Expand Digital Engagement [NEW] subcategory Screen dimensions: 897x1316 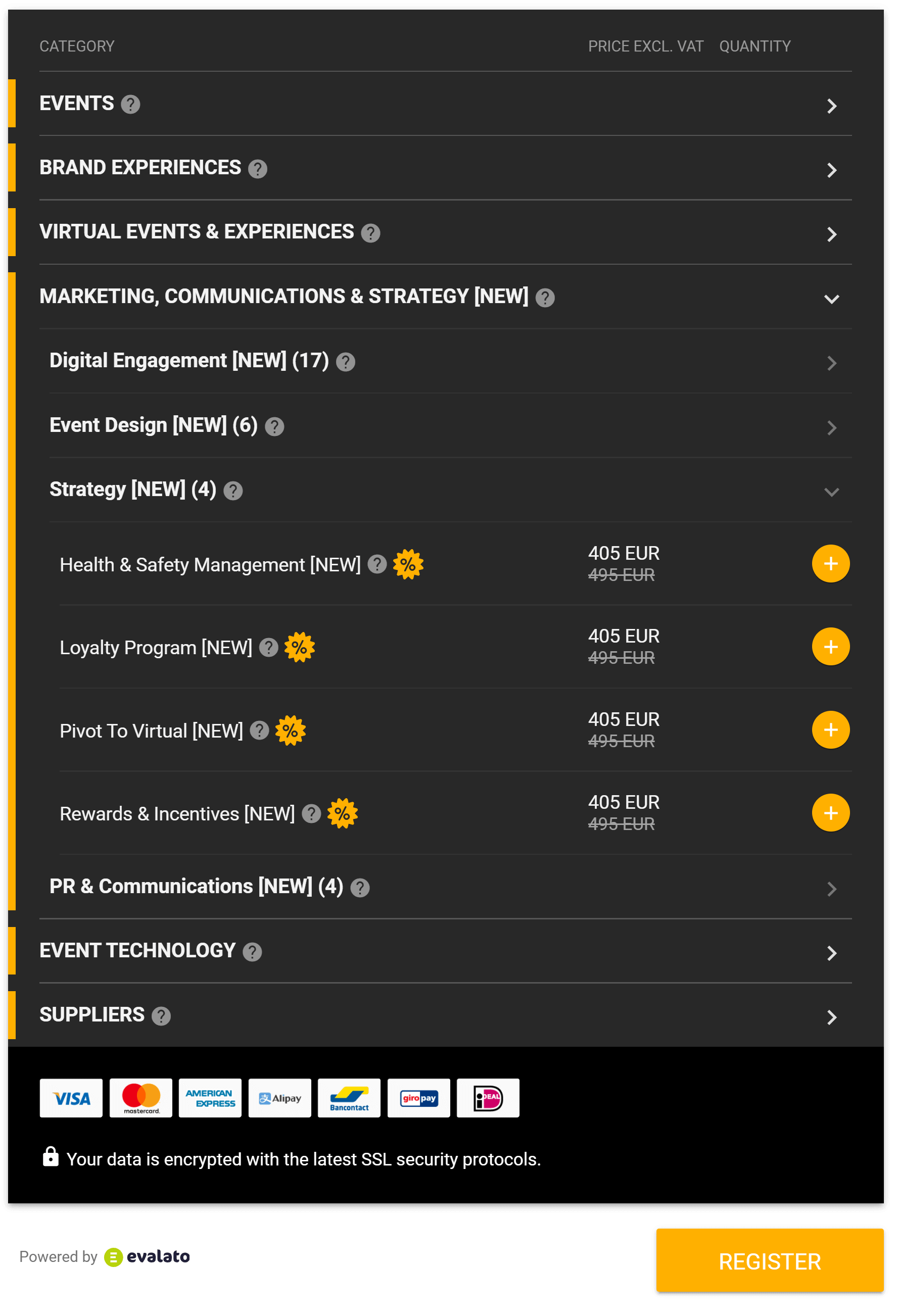point(831,363)
